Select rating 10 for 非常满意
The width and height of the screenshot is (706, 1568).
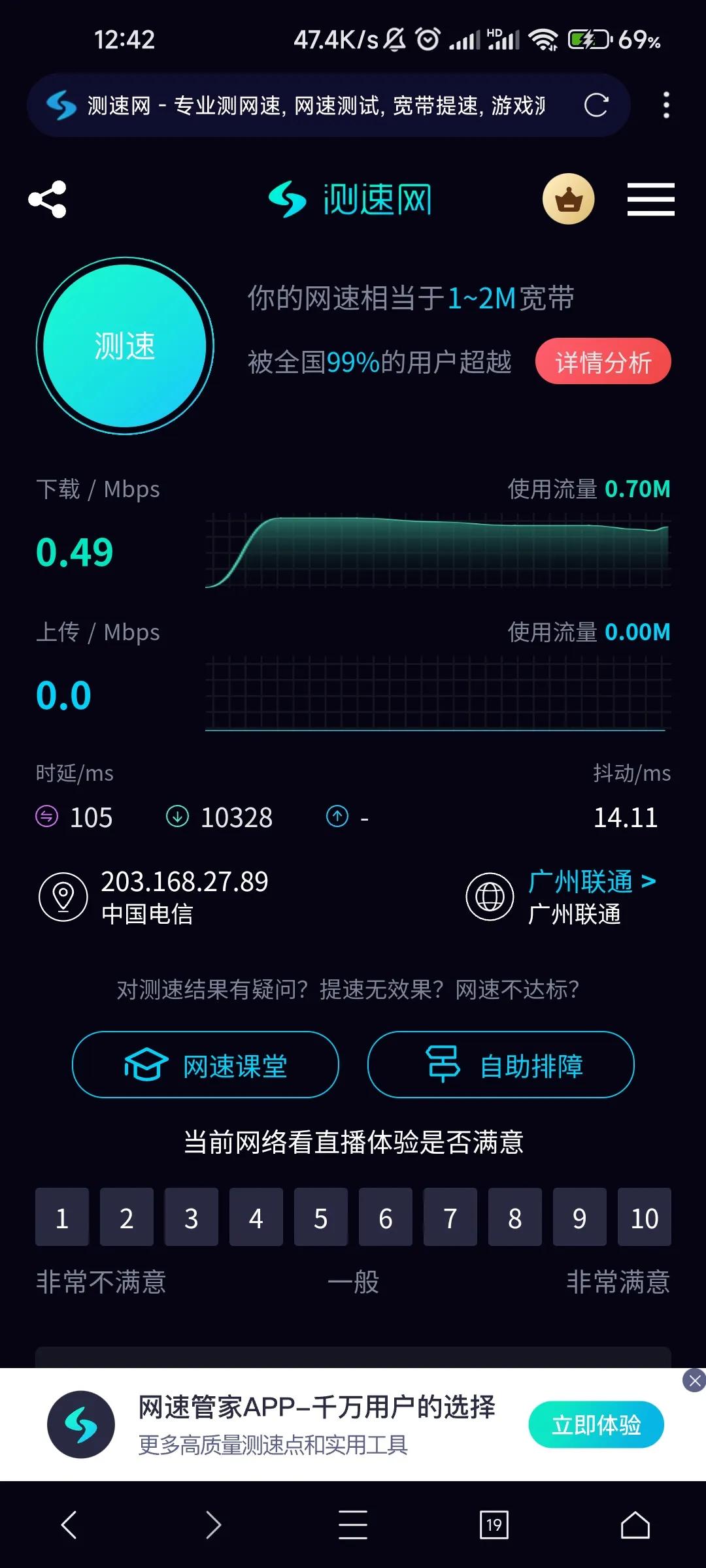tap(644, 1217)
